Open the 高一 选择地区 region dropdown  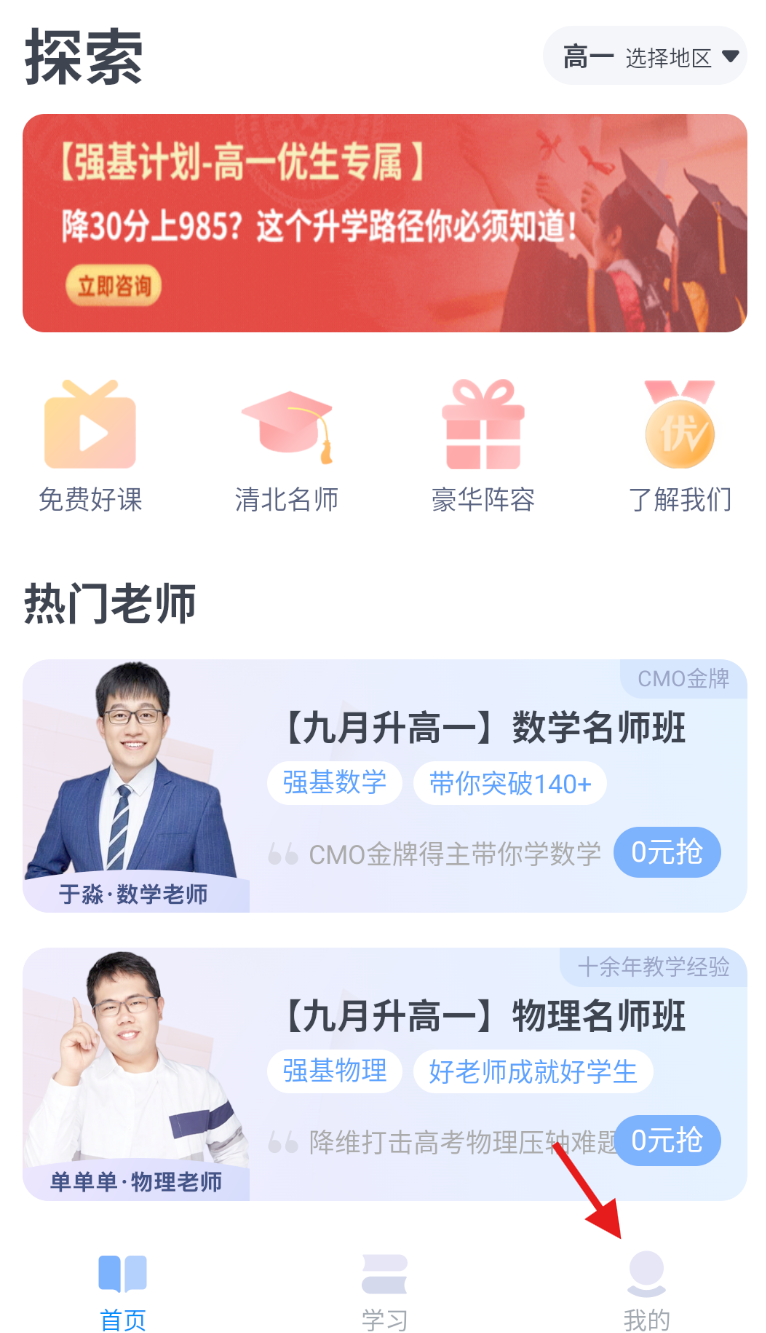click(x=645, y=57)
